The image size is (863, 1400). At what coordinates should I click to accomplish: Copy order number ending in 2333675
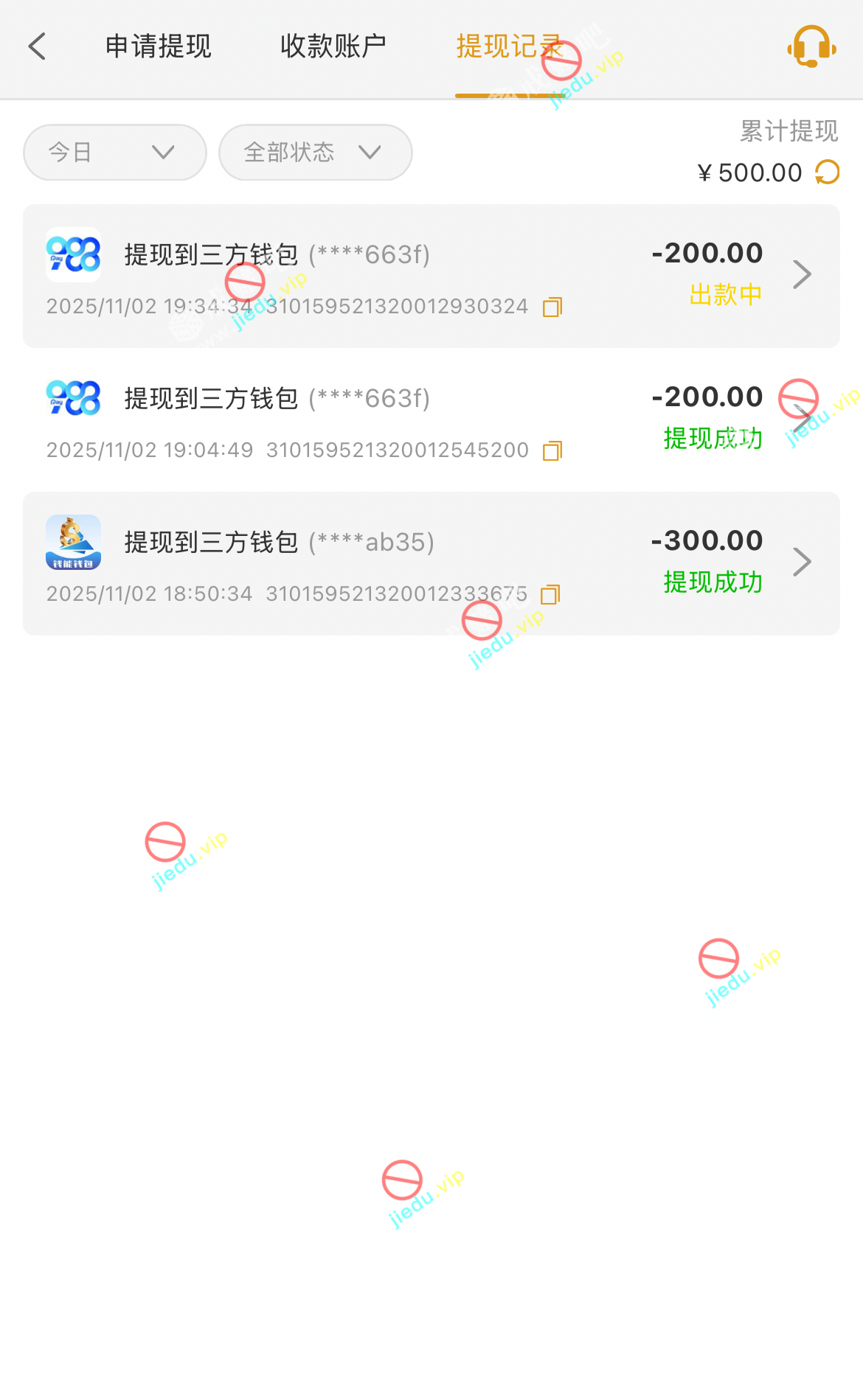[551, 594]
